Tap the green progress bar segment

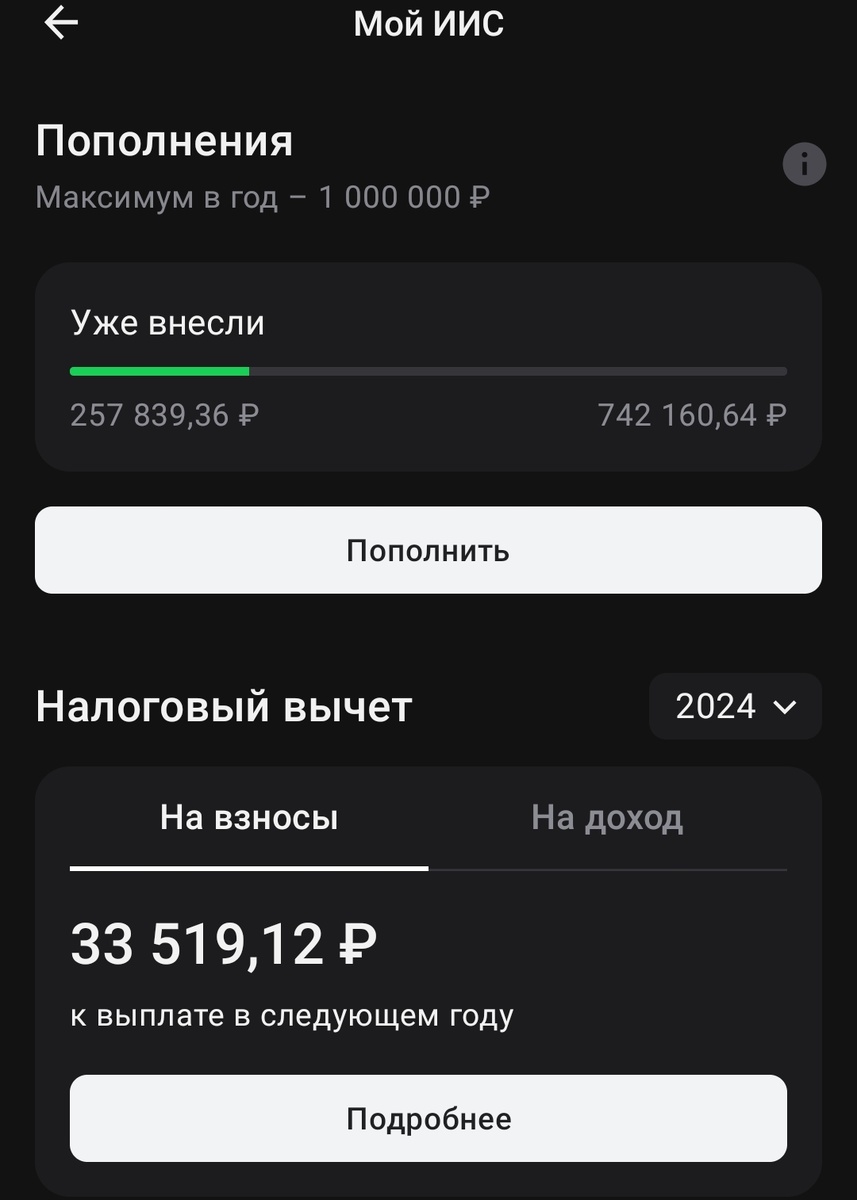point(160,371)
